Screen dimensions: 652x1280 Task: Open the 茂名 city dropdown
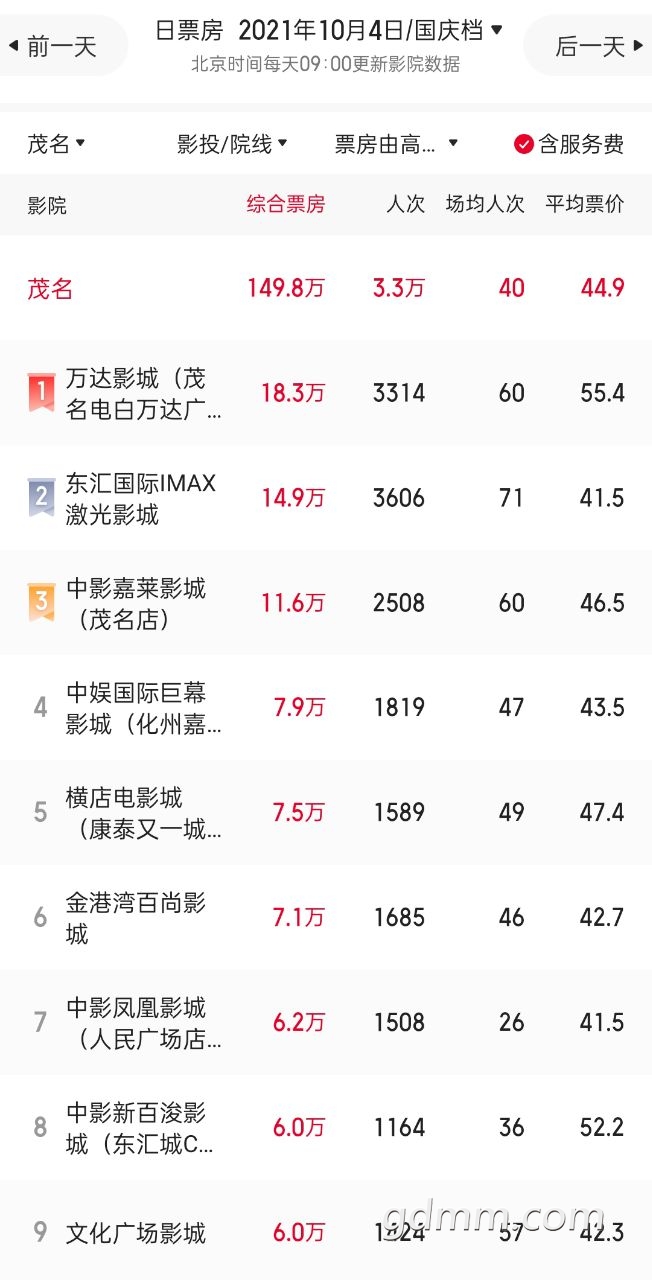[x=57, y=144]
